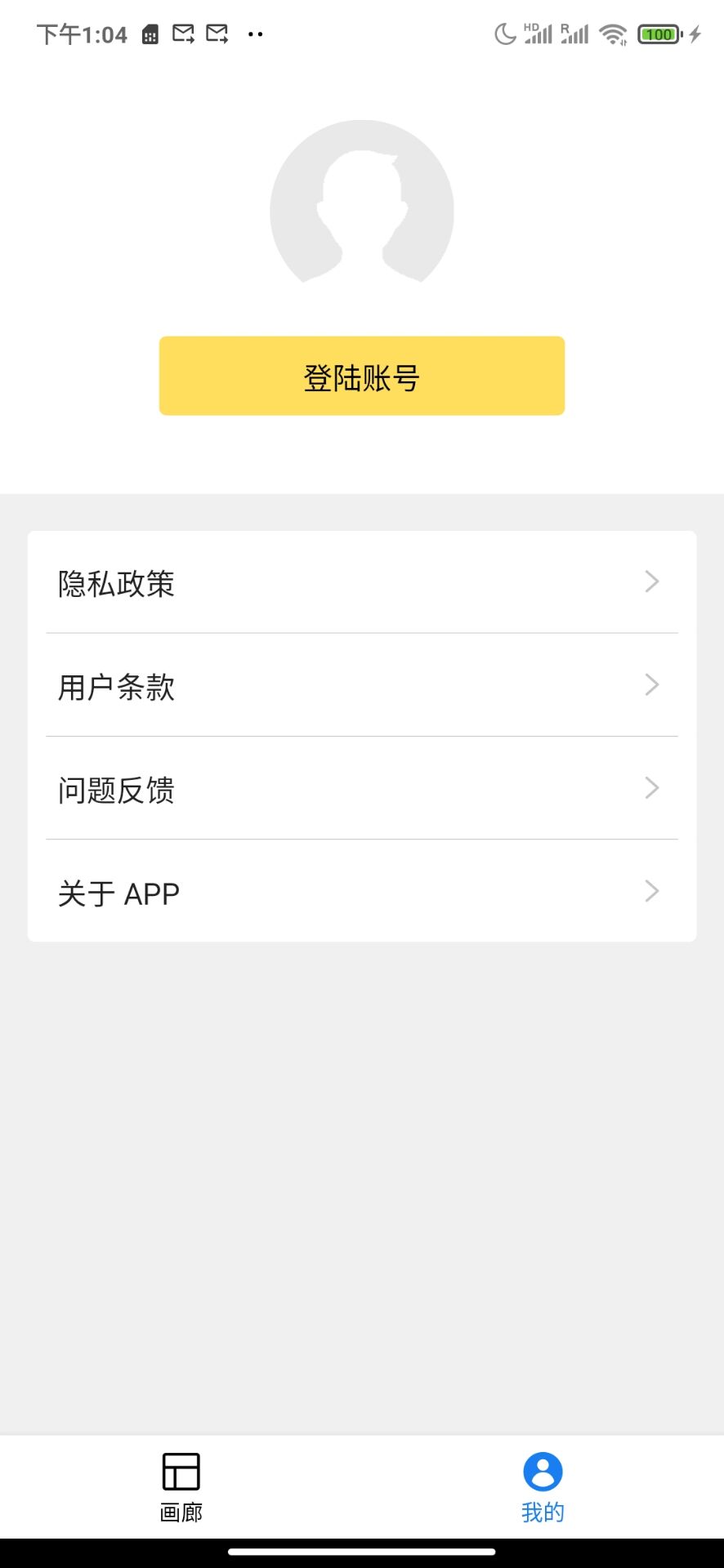View the 用户条款 user terms
Image resolution: width=724 pixels, height=1568 pixels.
tap(361, 686)
